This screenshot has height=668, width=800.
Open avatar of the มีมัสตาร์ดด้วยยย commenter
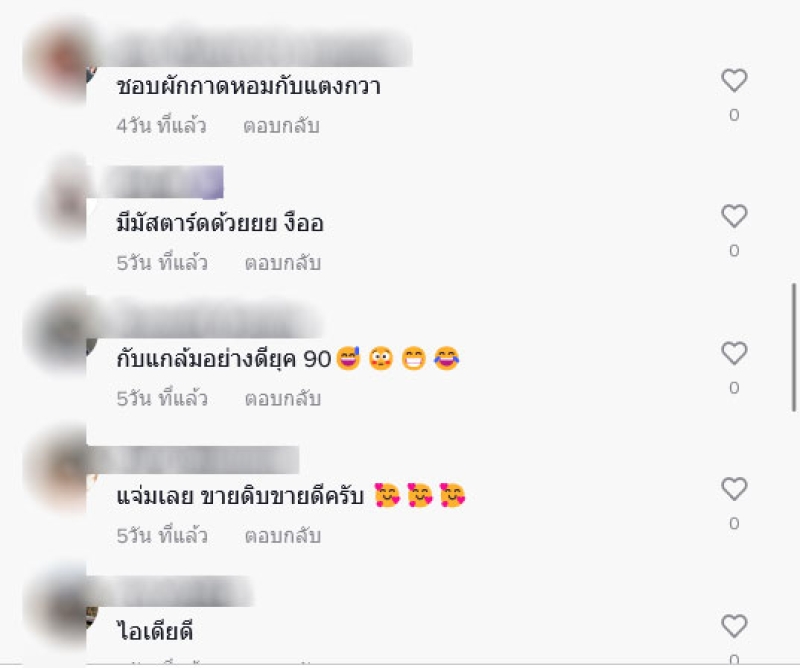pyautogui.click(x=60, y=196)
